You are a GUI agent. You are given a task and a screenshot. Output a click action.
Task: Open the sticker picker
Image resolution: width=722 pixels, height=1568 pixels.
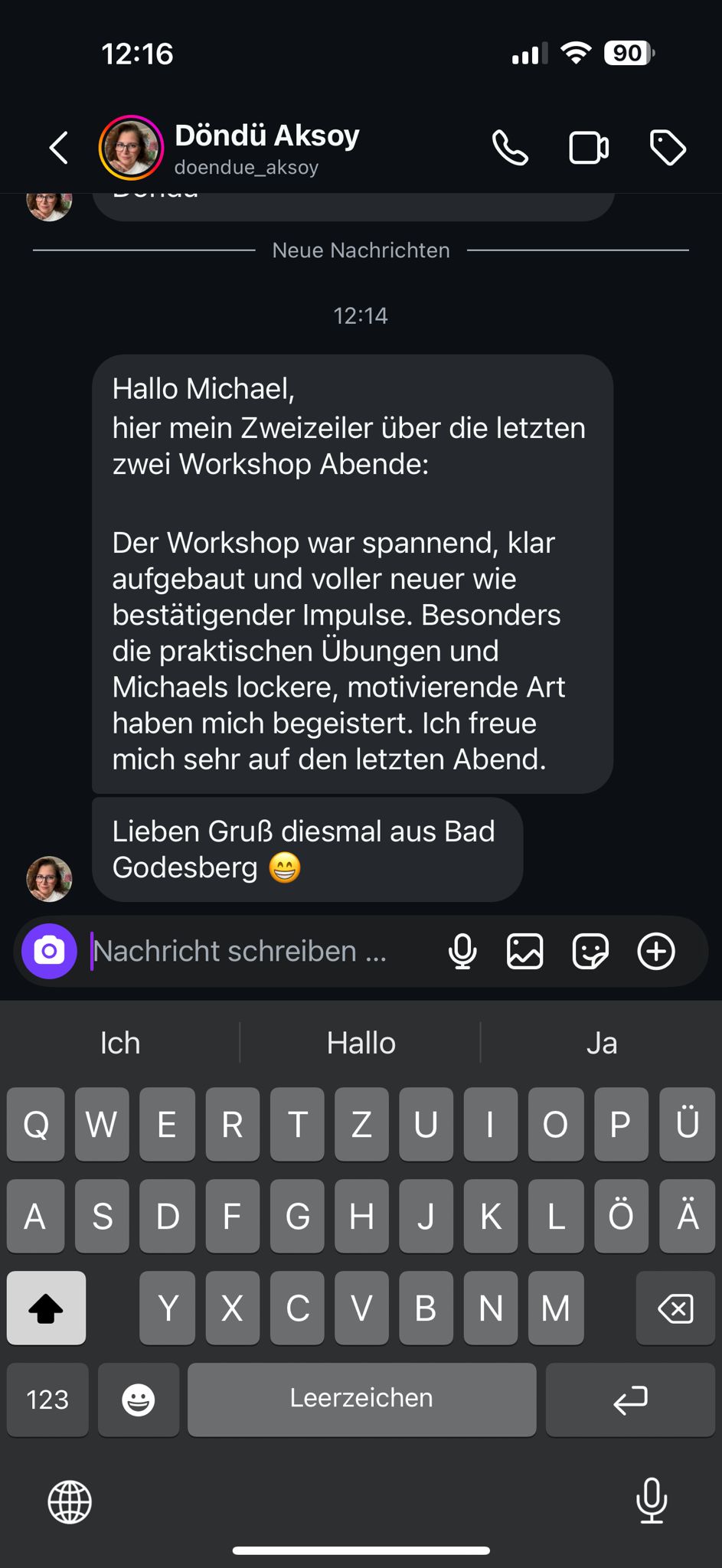[x=590, y=952]
